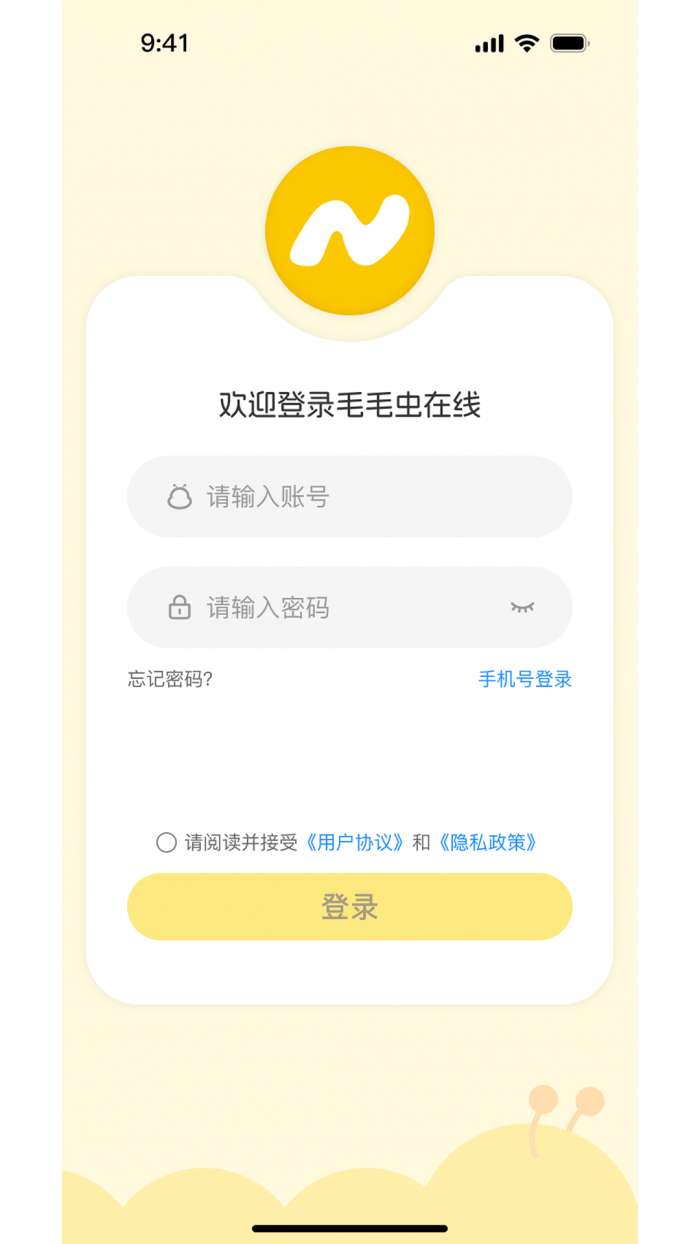The height and width of the screenshot is (1244, 700).
Task: Check the agreement acceptance circle
Action: (166, 842)
